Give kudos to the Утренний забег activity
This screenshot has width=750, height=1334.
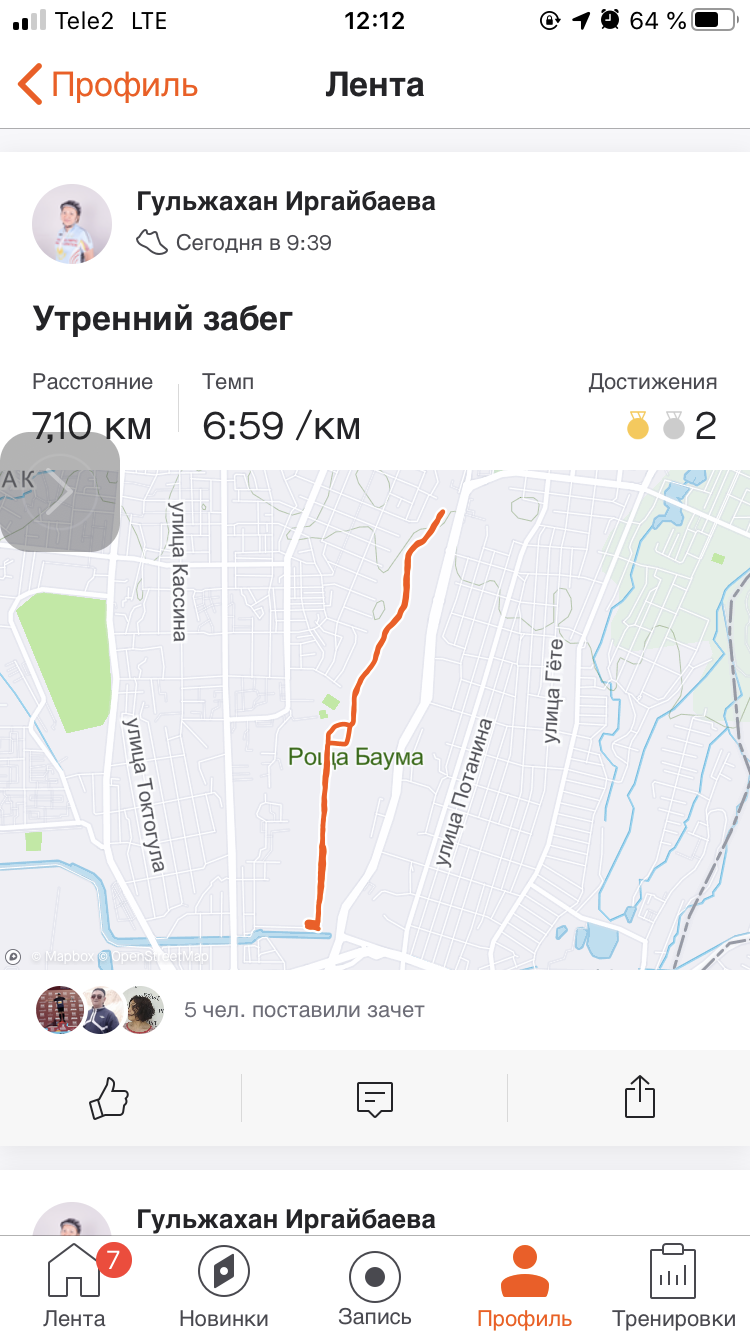(x=110, y=1098)
